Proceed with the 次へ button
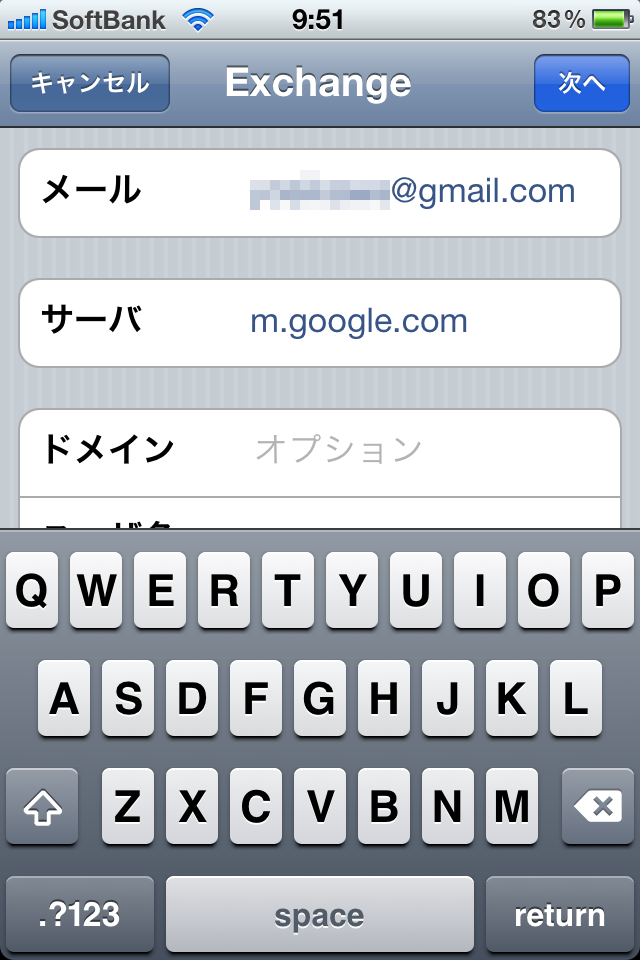The image size is (640, 960). pos(582,83)
